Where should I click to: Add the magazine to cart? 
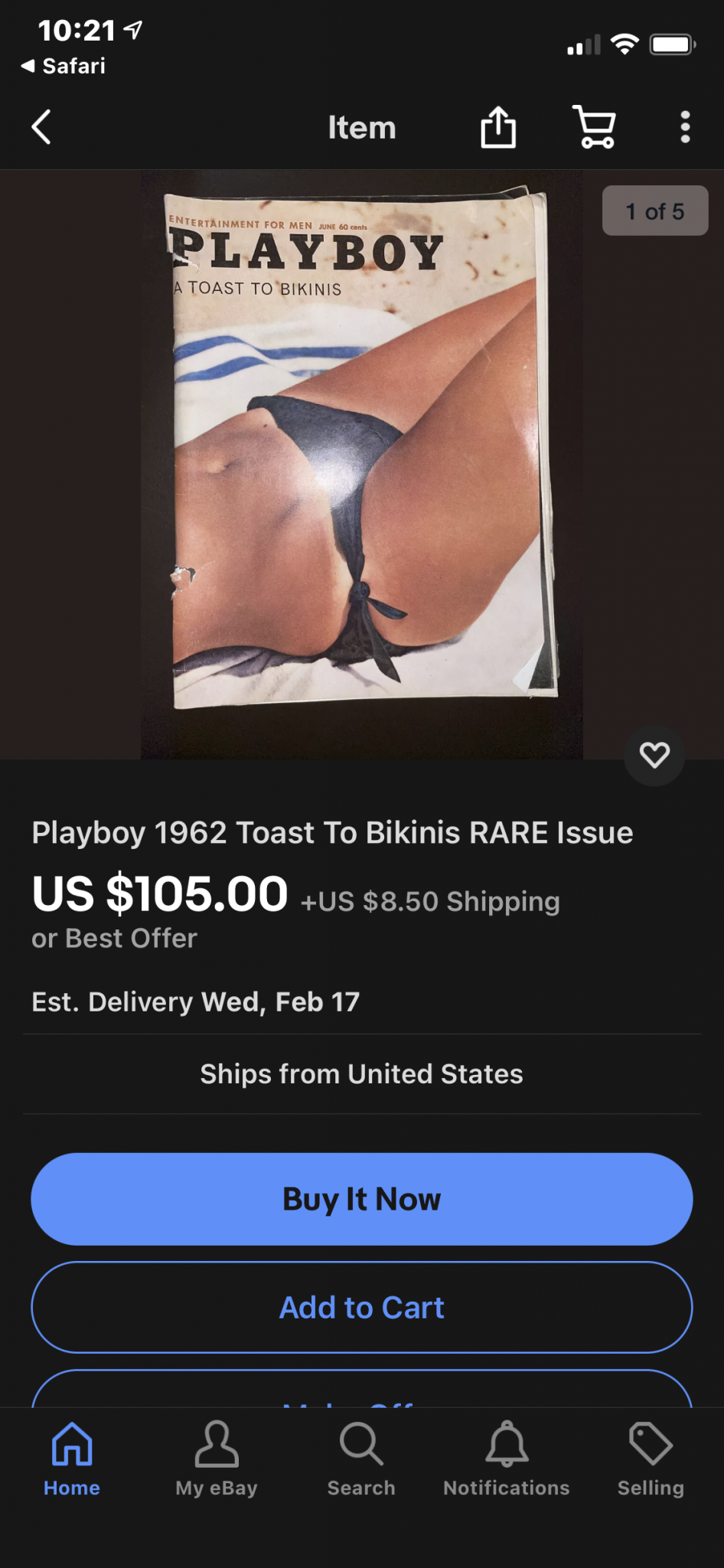[361, 1308]
